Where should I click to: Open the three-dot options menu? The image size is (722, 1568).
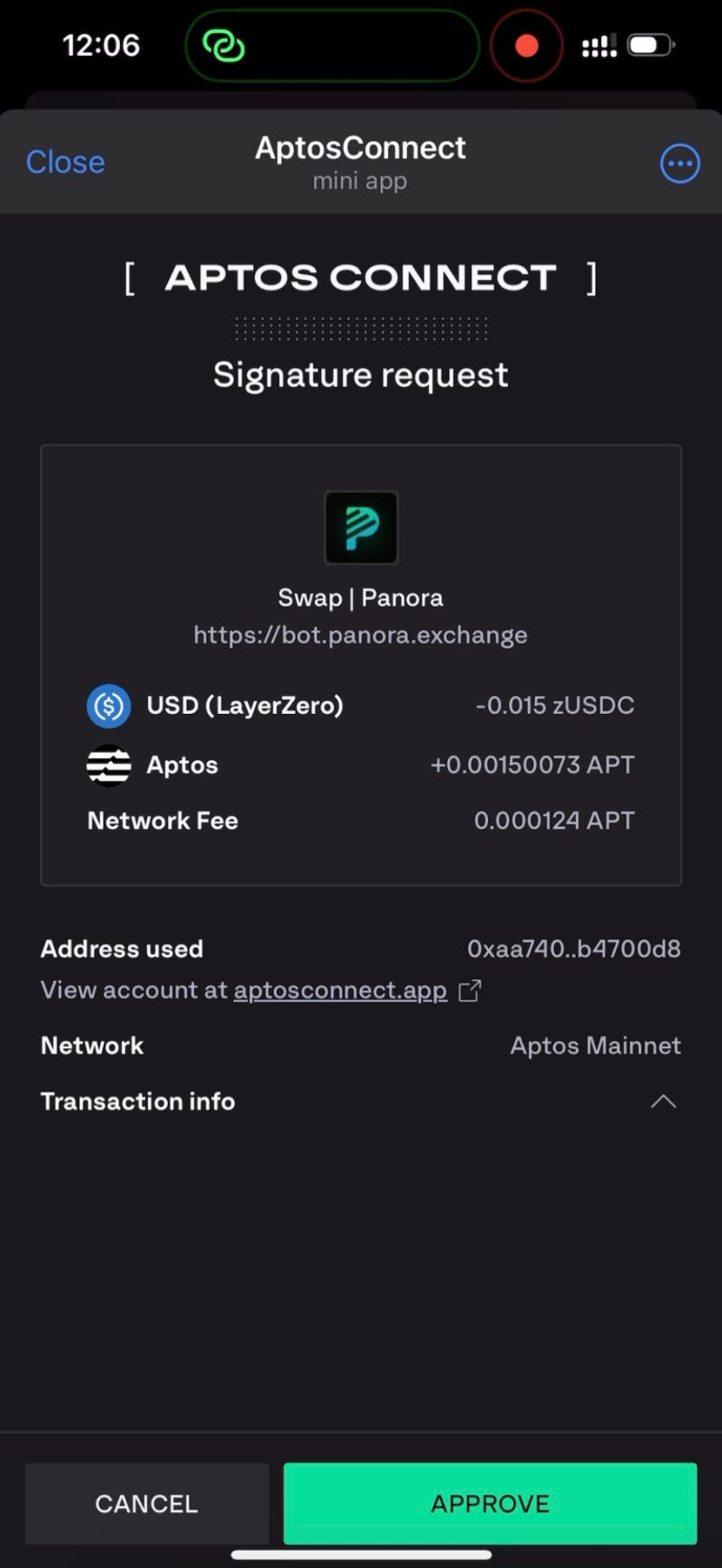point(679,162)
